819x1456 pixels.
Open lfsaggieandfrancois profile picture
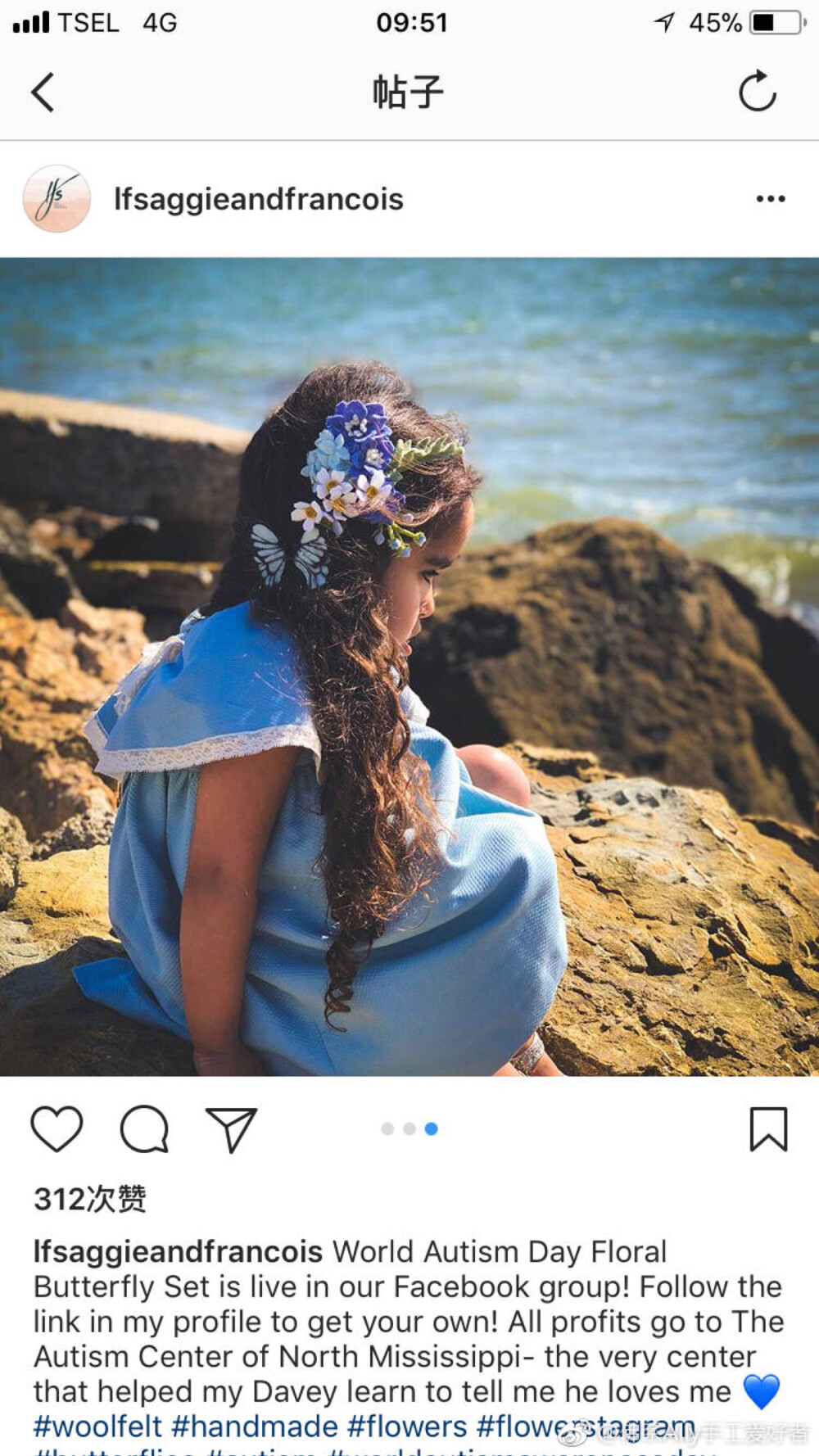pos(57,199)
